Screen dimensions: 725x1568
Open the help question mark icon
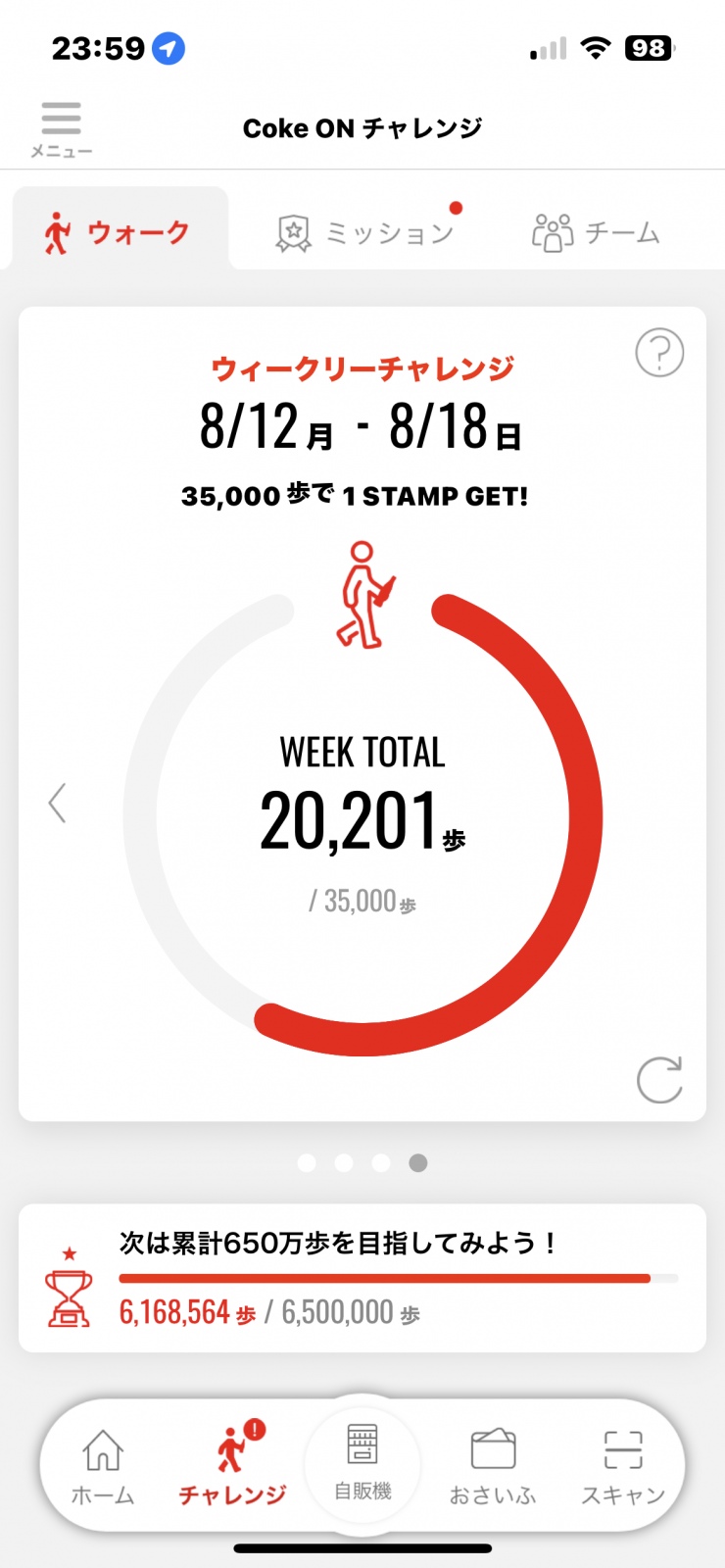[659, 352]
